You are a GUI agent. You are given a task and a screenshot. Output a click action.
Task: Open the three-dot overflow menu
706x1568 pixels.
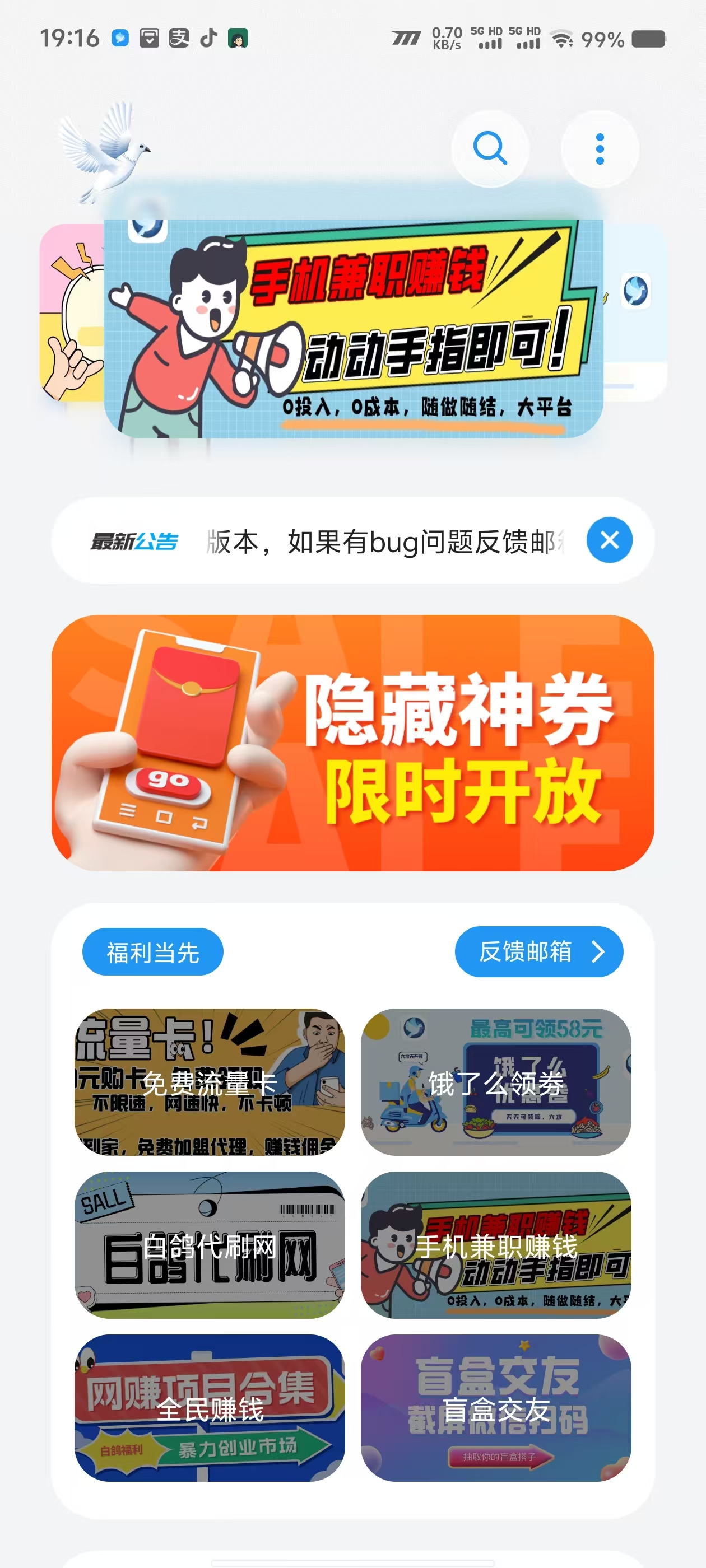[600, 148]
